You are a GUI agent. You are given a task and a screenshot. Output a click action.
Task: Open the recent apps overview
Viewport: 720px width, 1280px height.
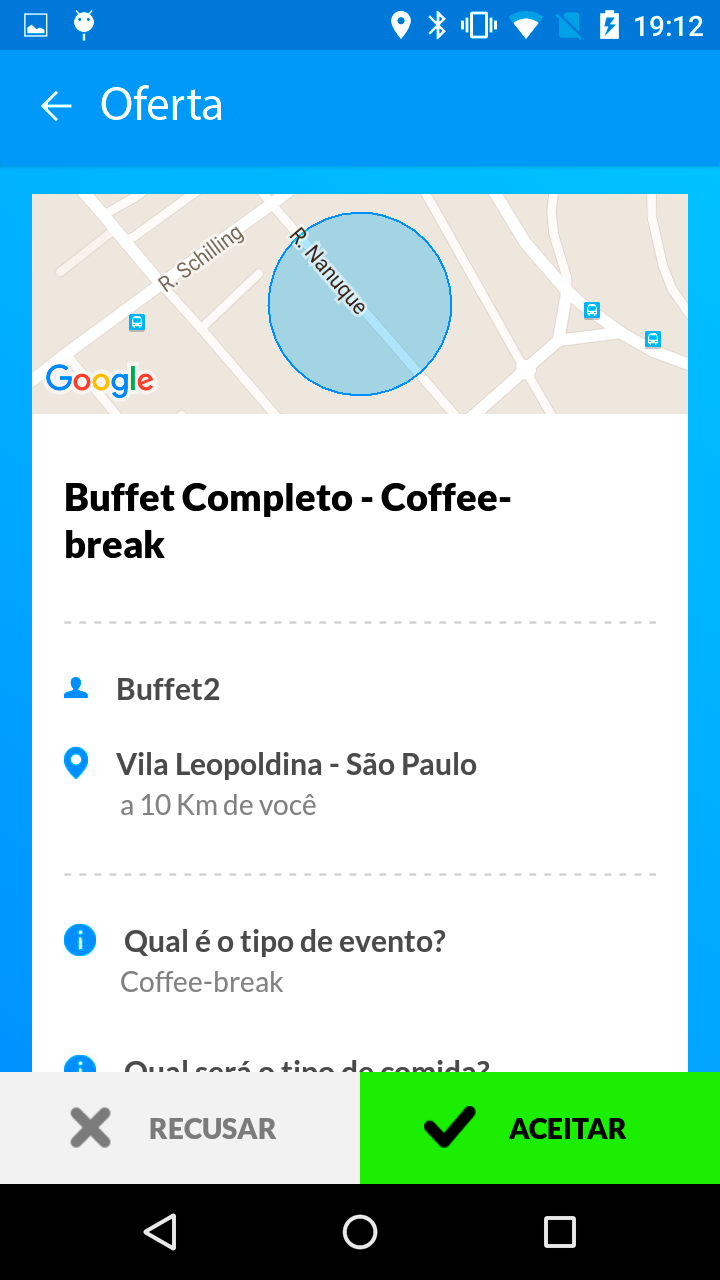[559, 1232]
